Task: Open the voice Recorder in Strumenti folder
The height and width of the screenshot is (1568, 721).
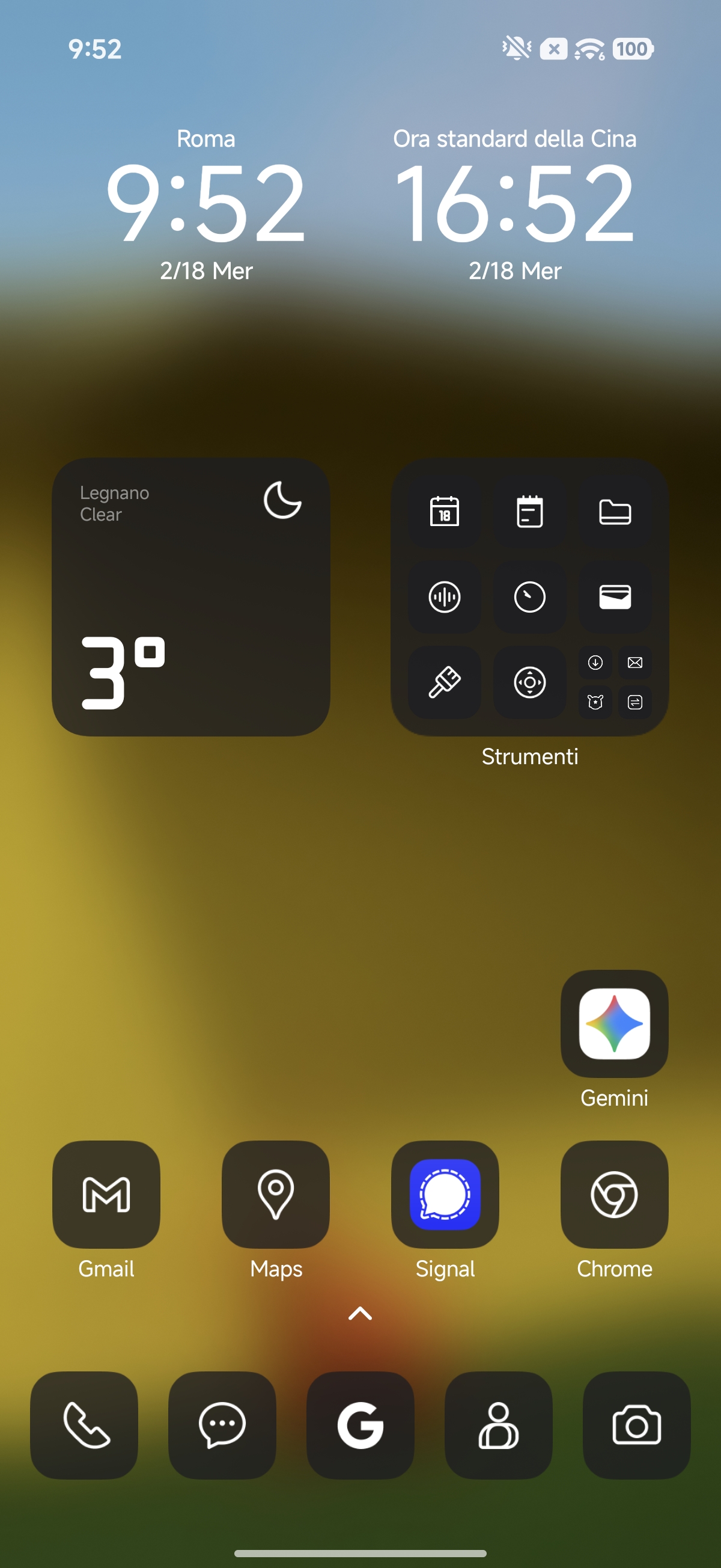Action: click(x=444, y=596)
